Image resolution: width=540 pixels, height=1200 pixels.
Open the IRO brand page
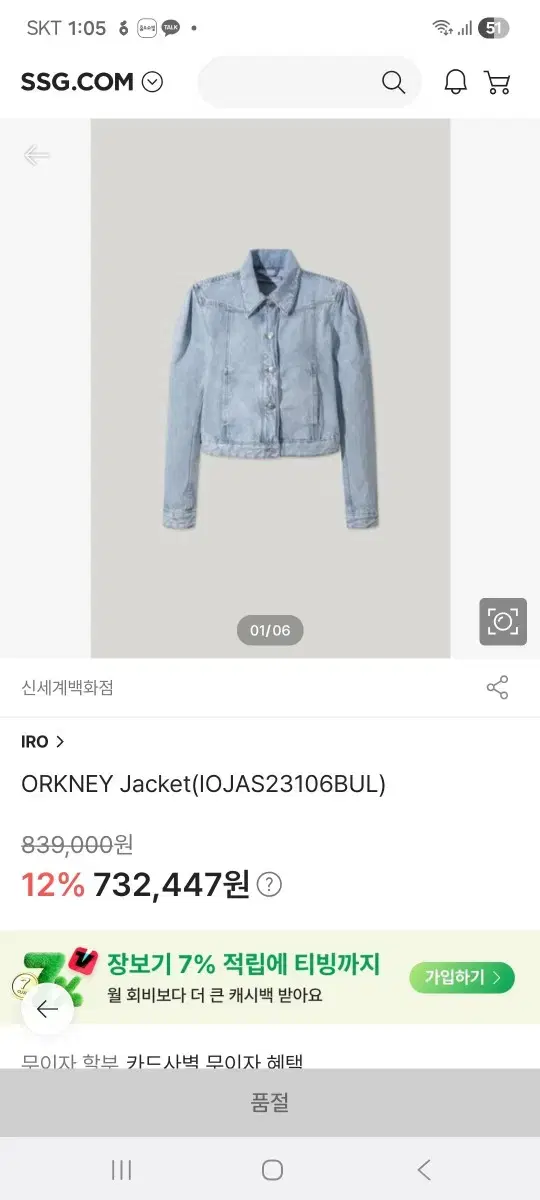coord(43,742)
